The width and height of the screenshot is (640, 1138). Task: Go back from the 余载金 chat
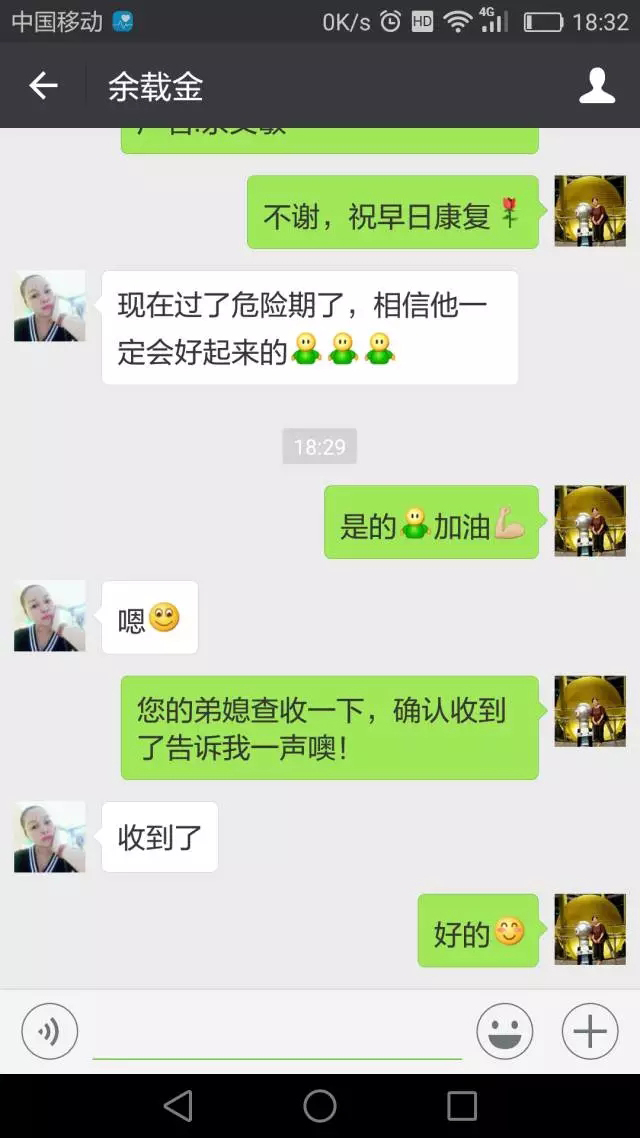pyautogui.click(x=43, y=86)
